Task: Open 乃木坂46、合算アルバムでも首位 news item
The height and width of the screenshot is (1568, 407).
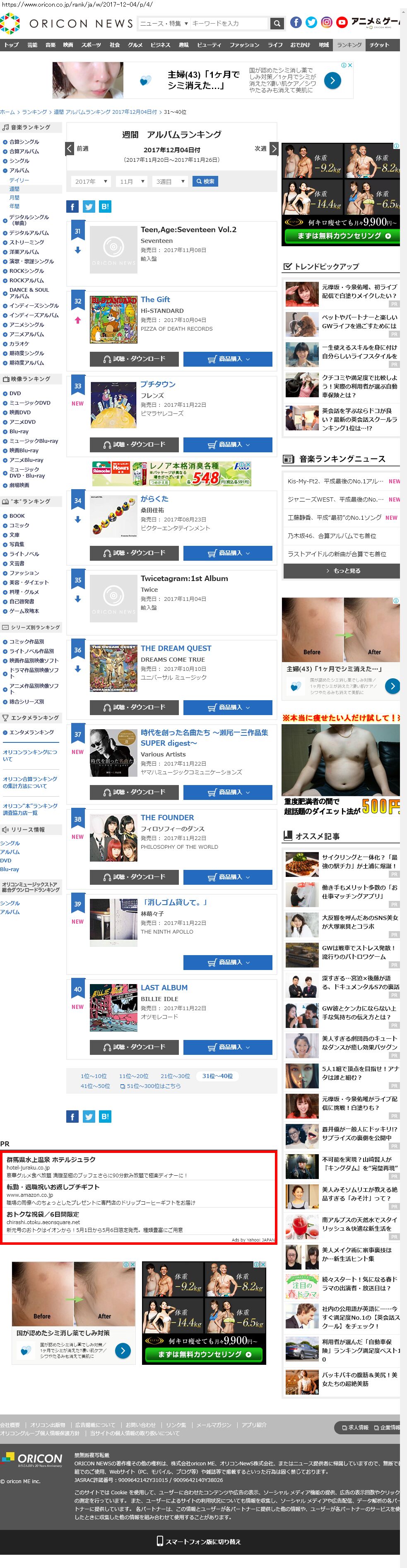Action: 332,535
